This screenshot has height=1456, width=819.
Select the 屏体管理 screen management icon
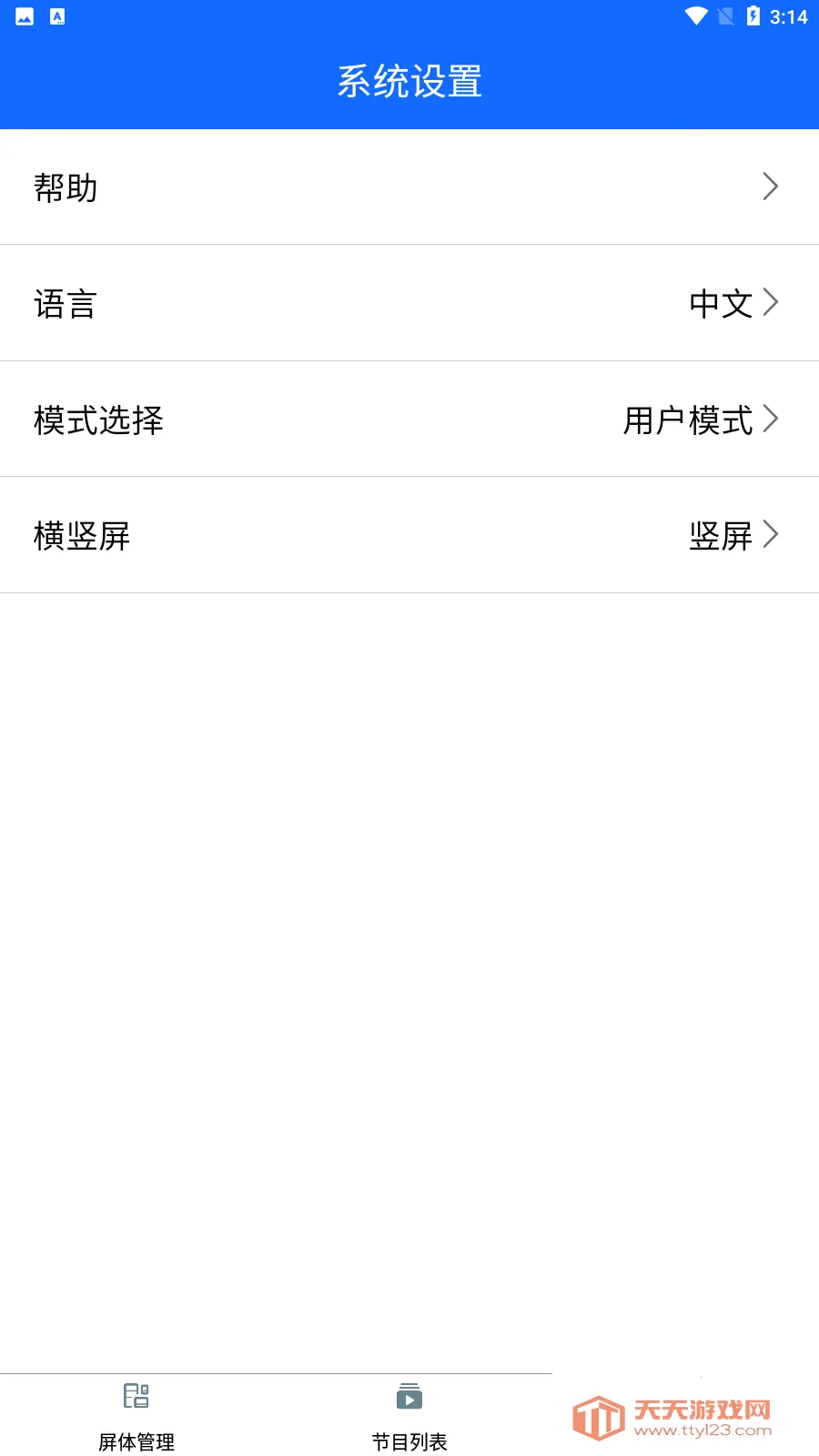coord(136,1395)
